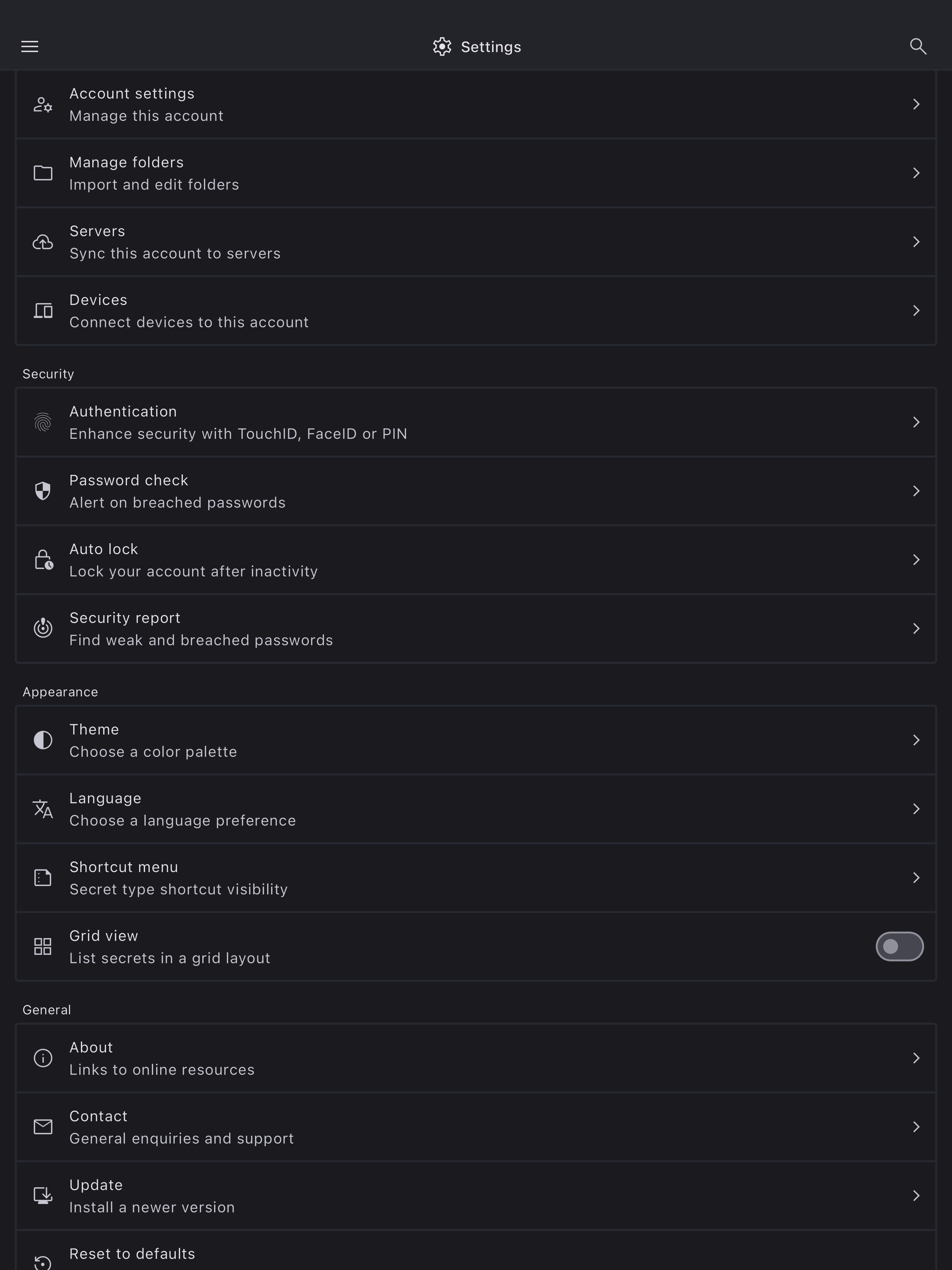Screen dimensions: 952x1270
Task: Enable the Grid view switch
Action: tap(899, 946)
